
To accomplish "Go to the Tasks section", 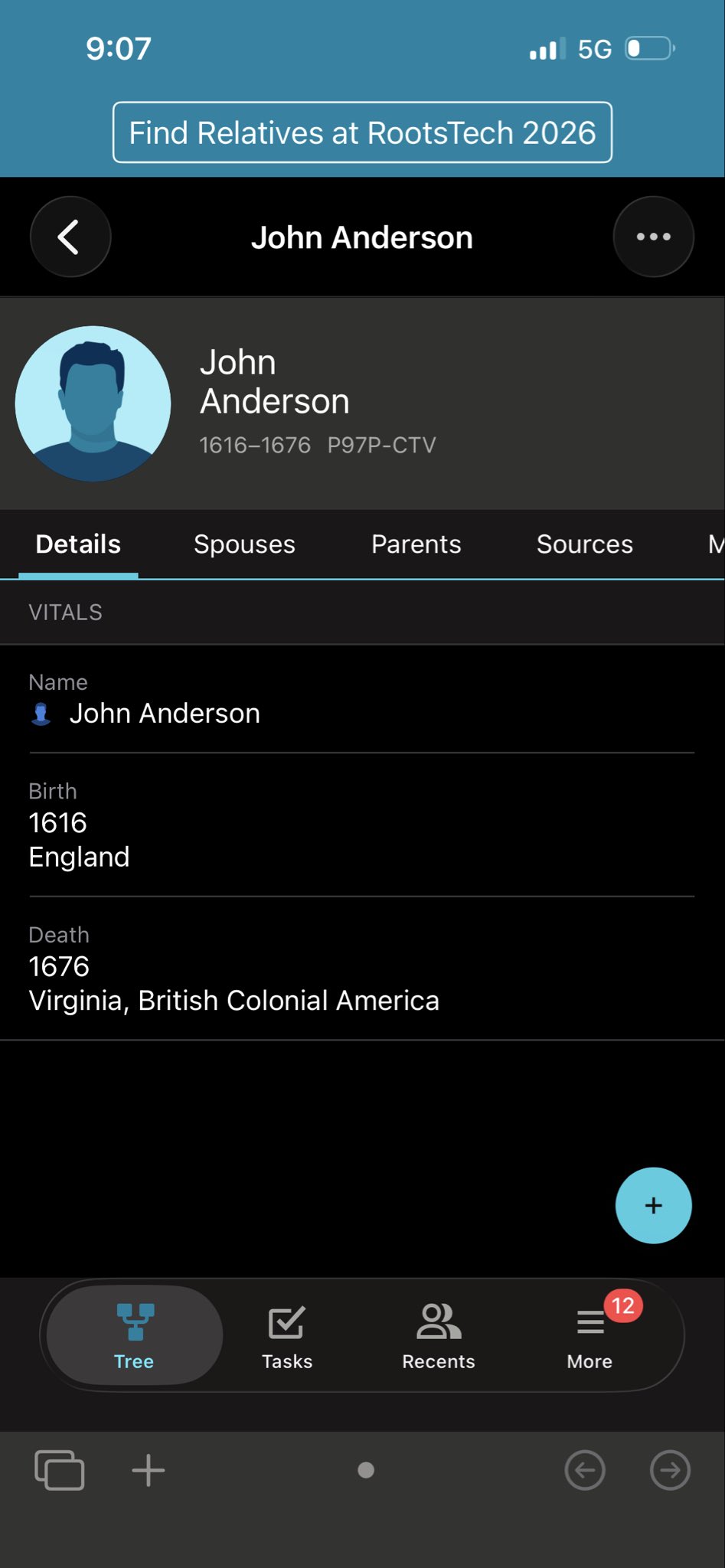I will [287, 1336].
